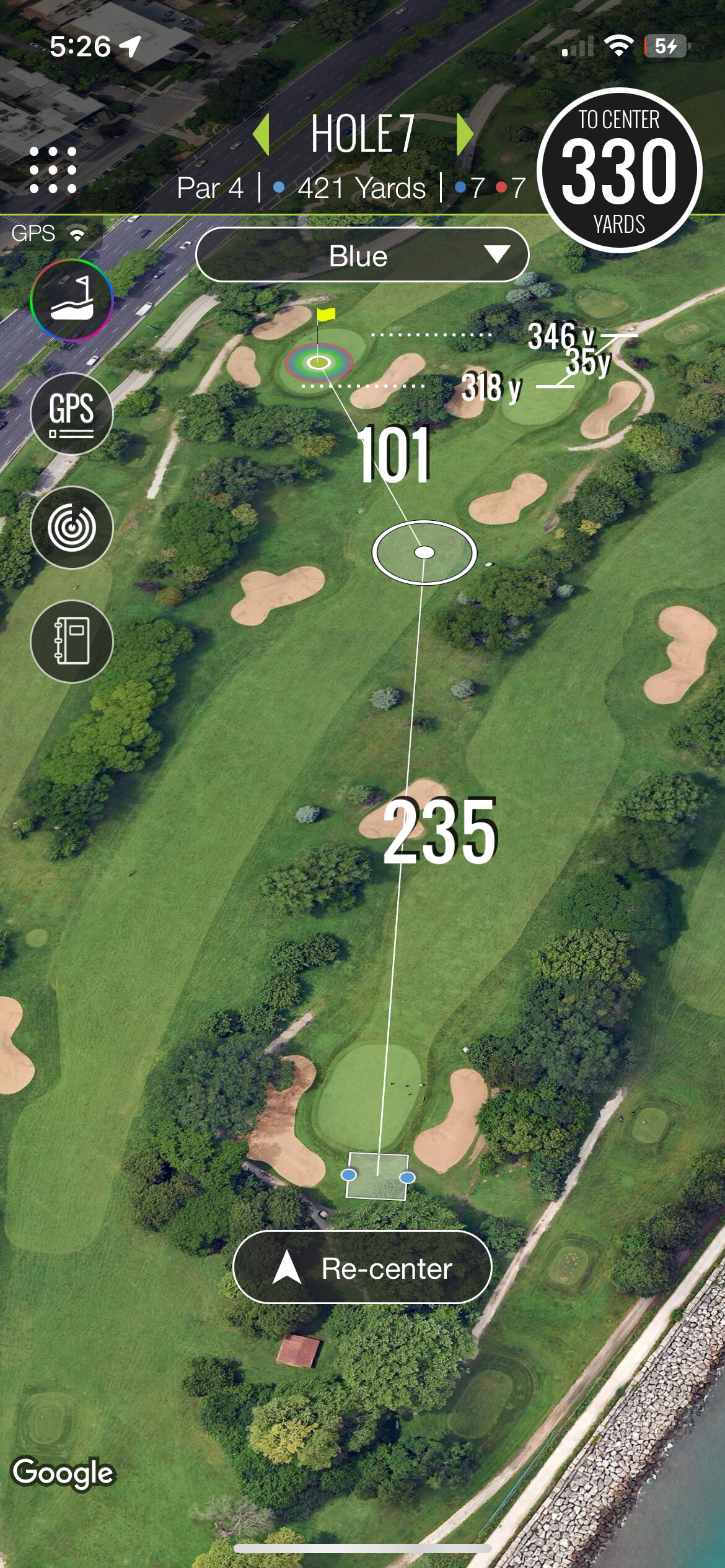Tap the Re-center button

pos(362,1267)
